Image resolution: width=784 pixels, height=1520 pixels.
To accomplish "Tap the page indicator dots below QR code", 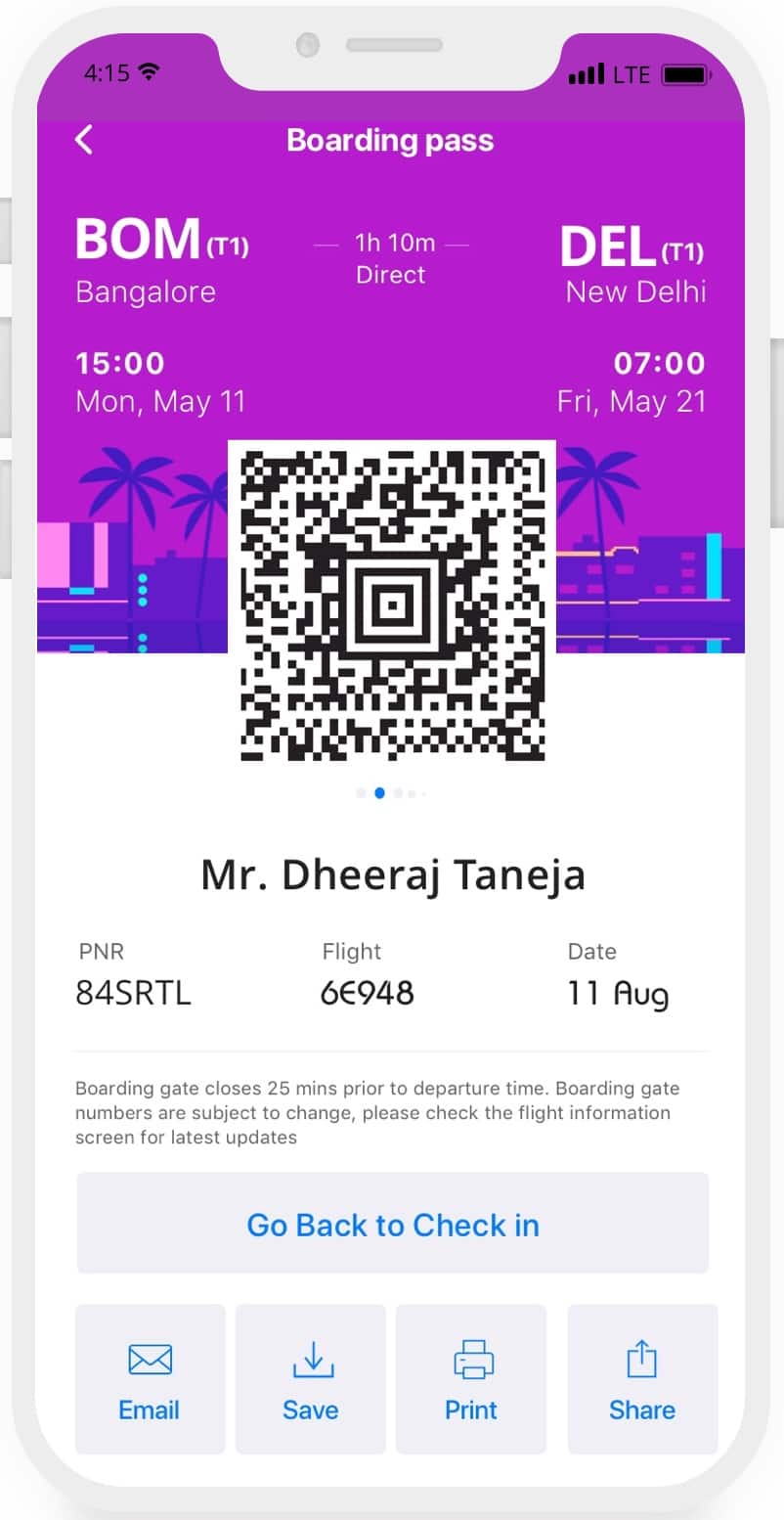I will (x=391, y=793).
